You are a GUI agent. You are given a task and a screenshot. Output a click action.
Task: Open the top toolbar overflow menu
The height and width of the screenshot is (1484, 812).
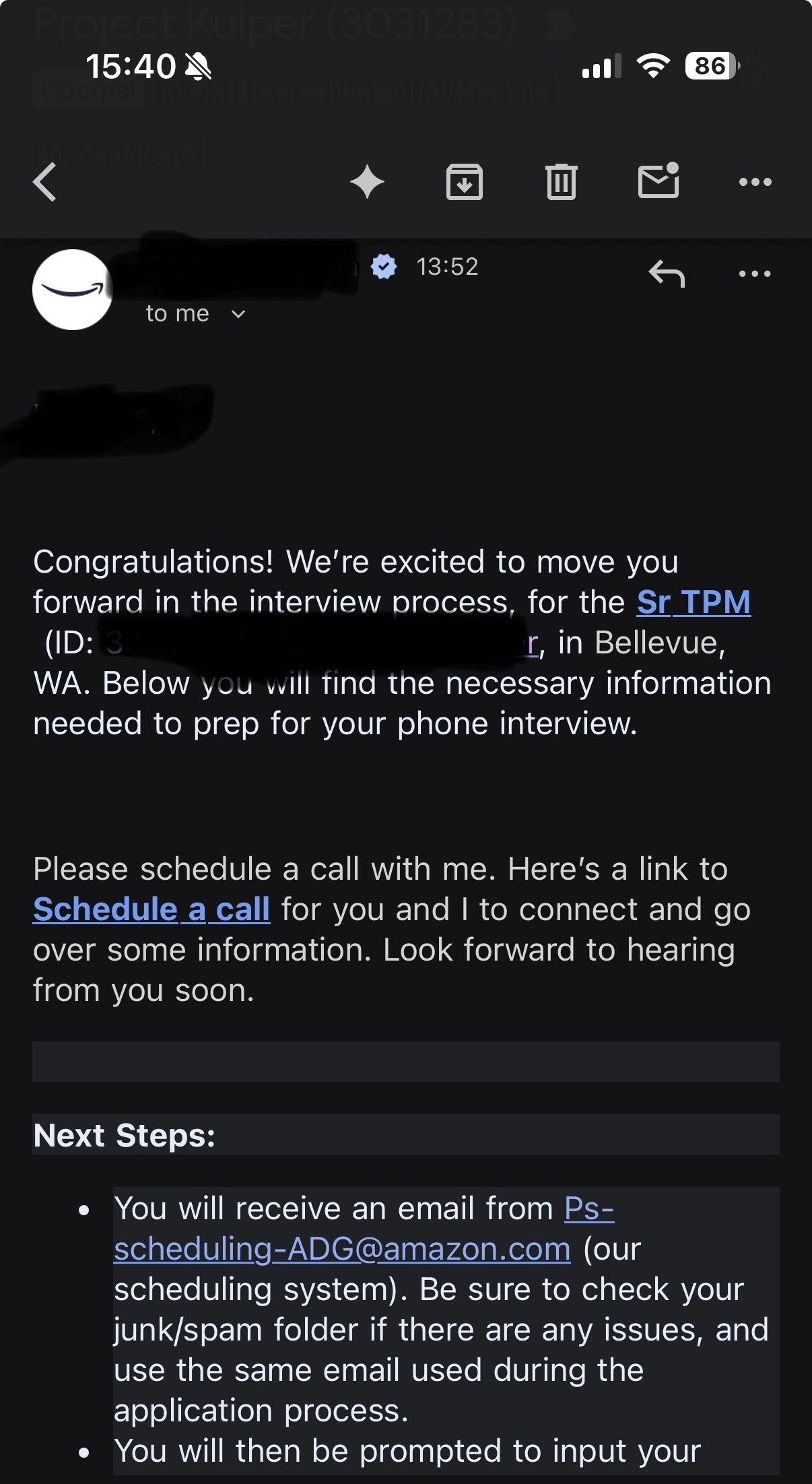tap(755, 182)
